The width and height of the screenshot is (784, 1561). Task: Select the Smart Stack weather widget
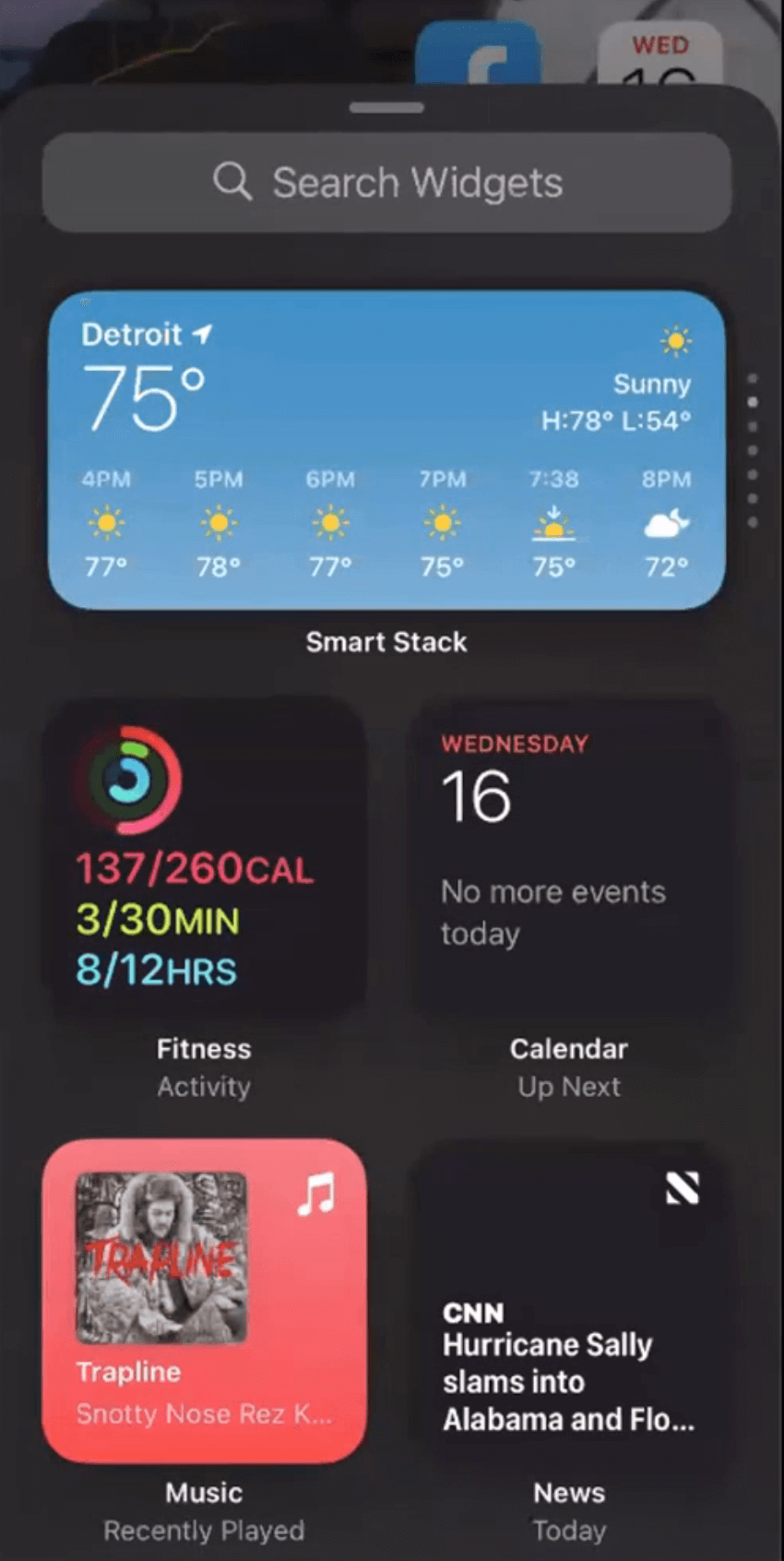coord(386,450)
